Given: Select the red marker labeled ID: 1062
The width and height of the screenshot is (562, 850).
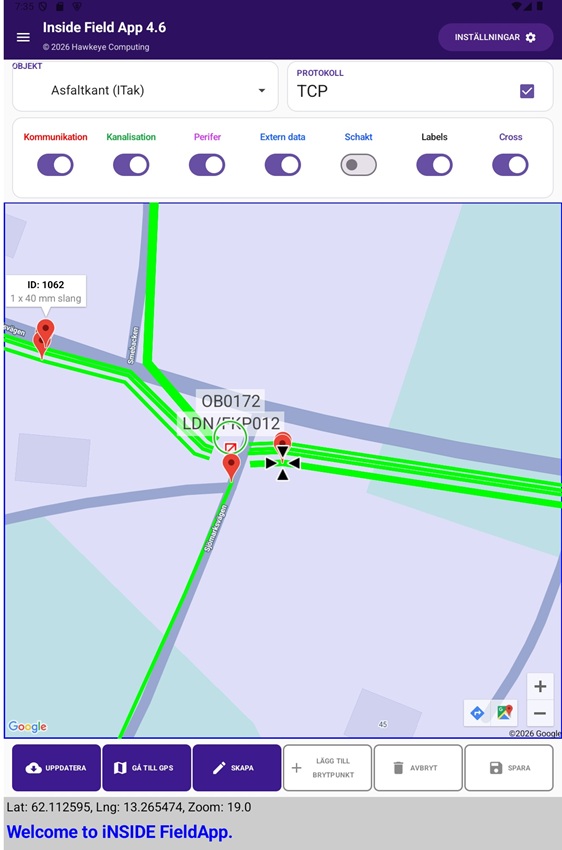Looking at the screenshot, I should [46, 331].
